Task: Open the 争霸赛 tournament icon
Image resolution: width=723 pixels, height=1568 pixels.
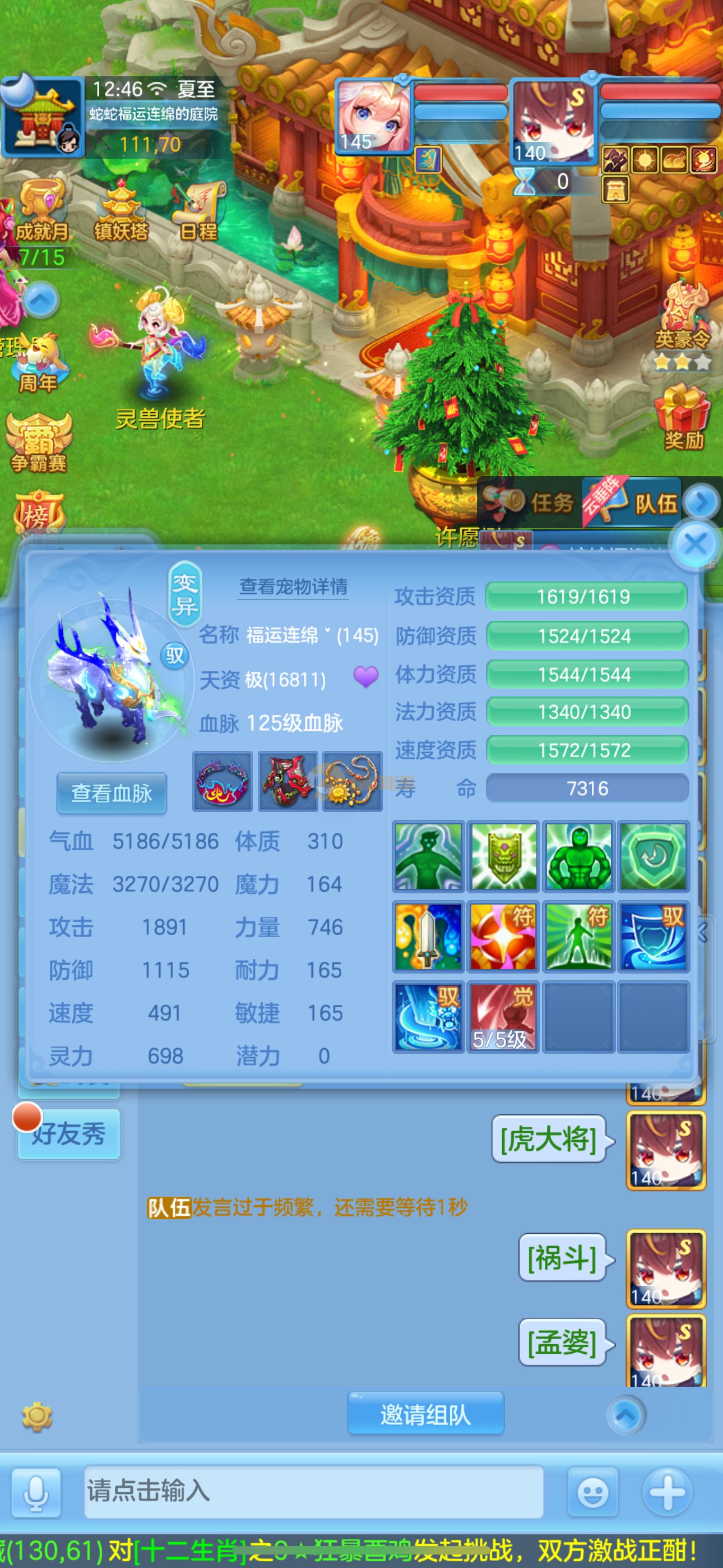Action: tap(38, 442)
